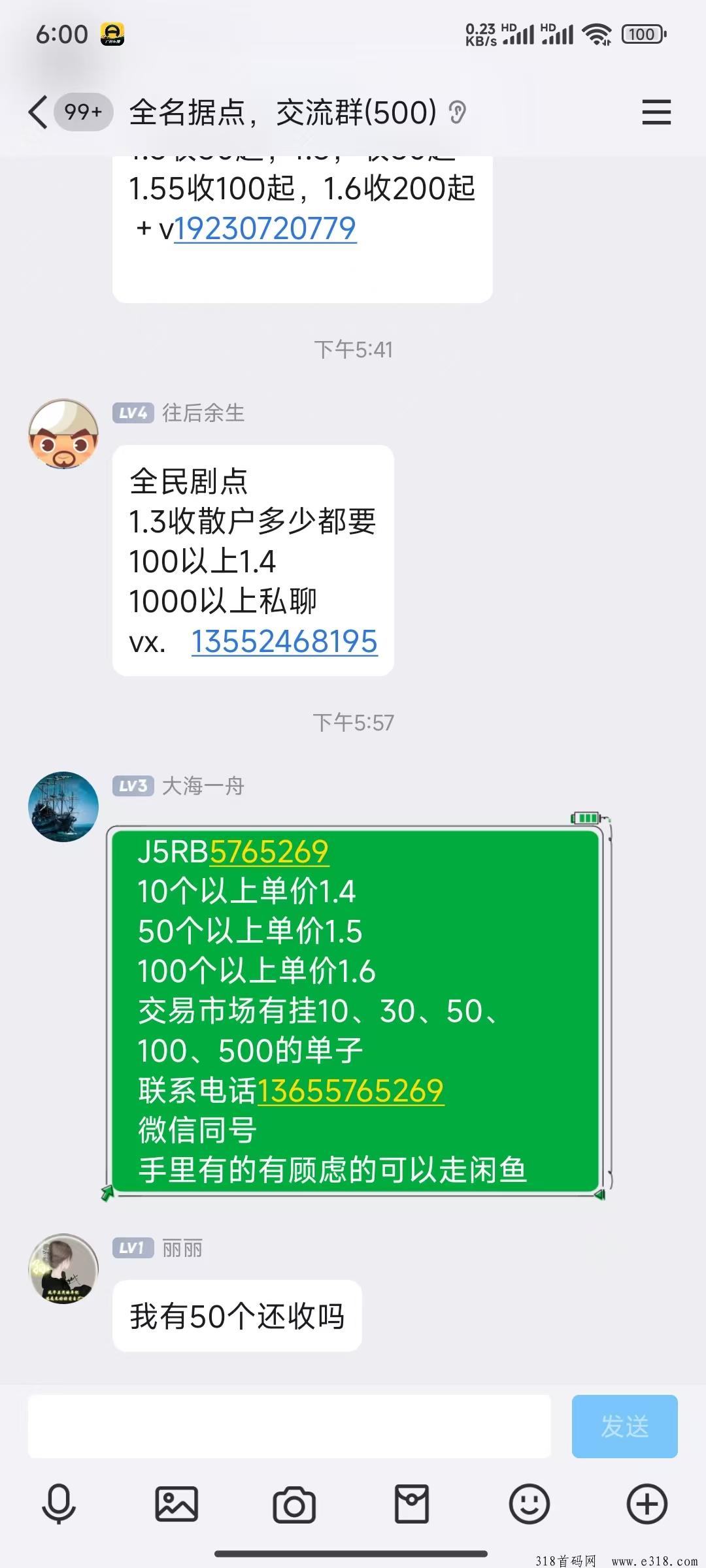Start voice input with the microphone icon
706x1568 pixels.
pos(59,1504)
